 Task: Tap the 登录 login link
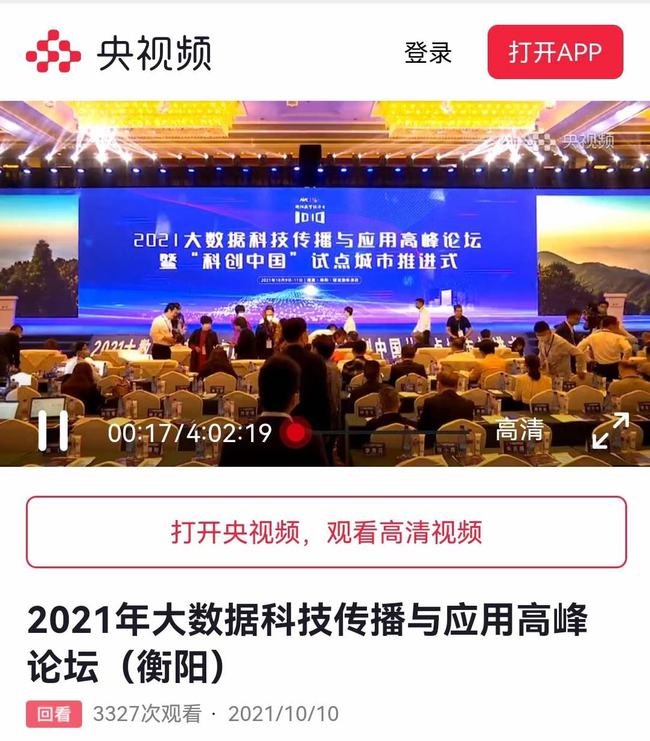[428, 53]
